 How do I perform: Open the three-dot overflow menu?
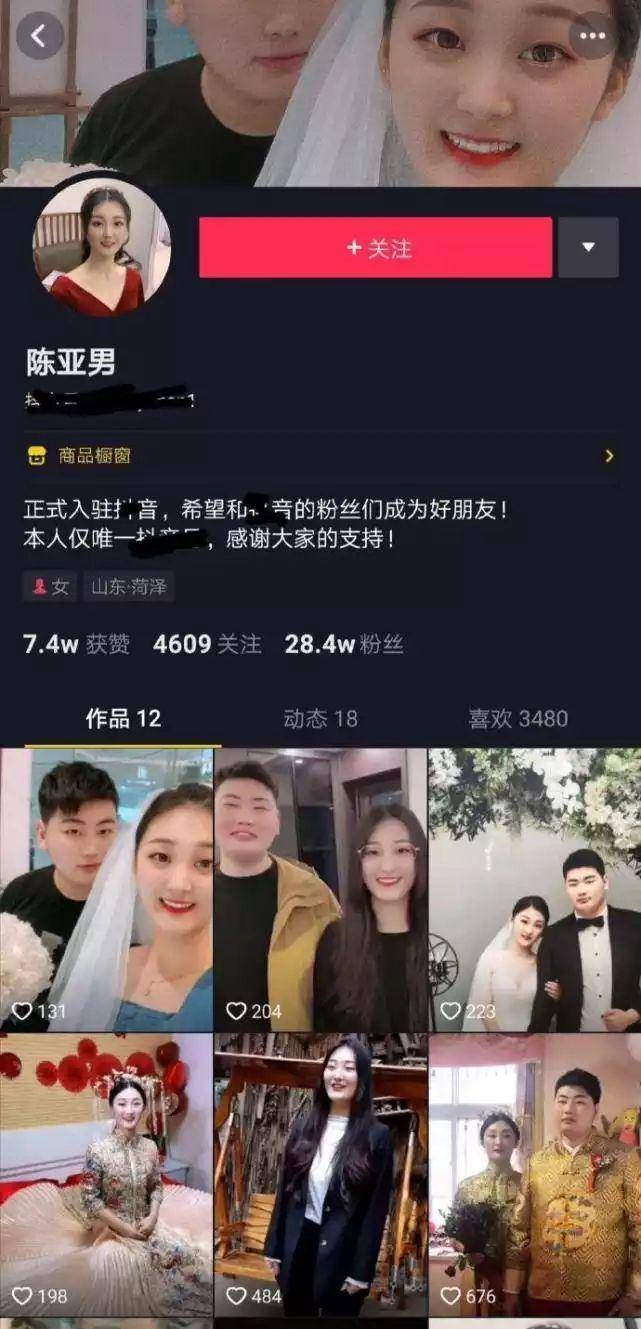coord(593,36)
